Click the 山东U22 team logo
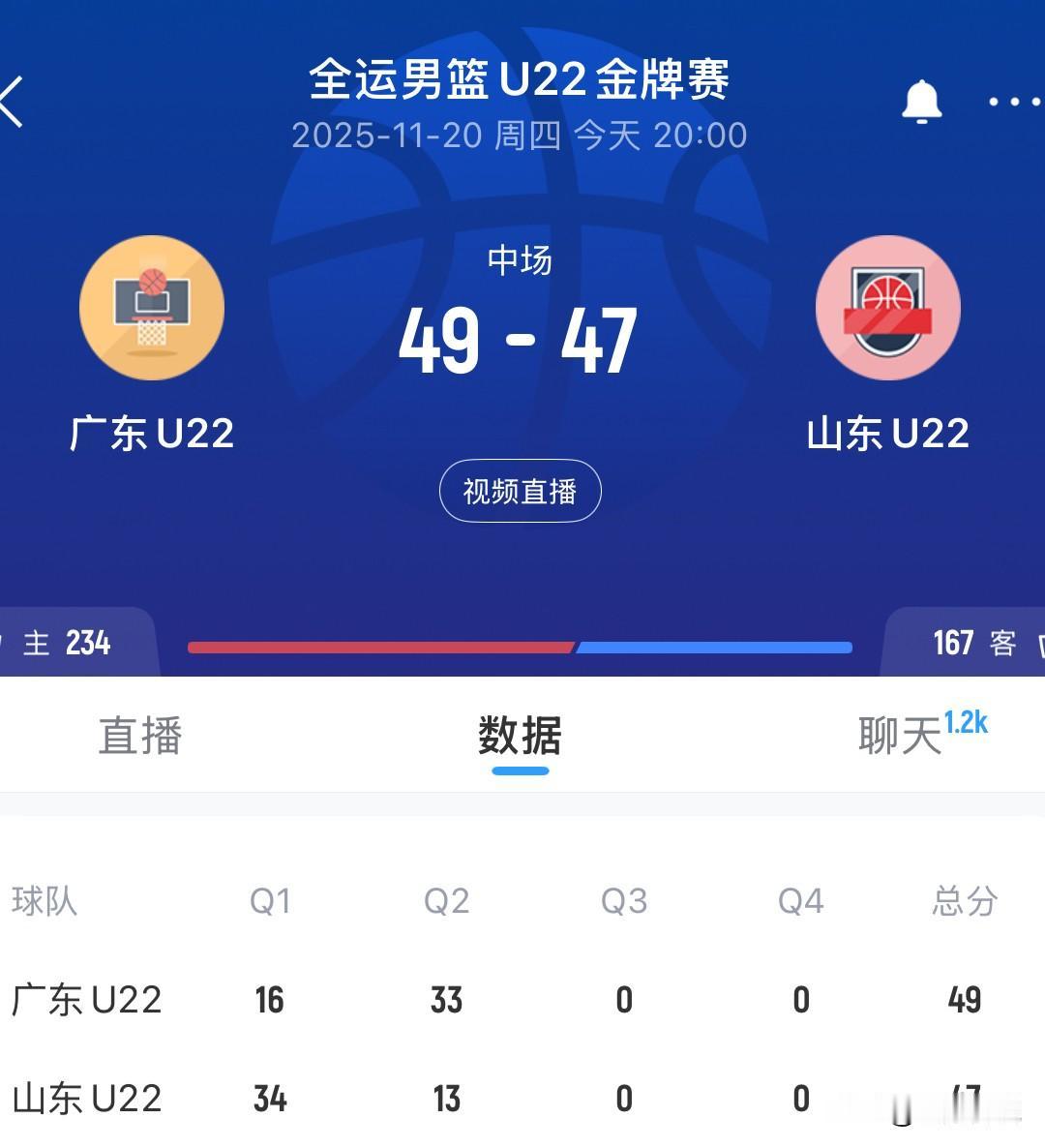1045x1148 pixels. [x=889, y=308]
